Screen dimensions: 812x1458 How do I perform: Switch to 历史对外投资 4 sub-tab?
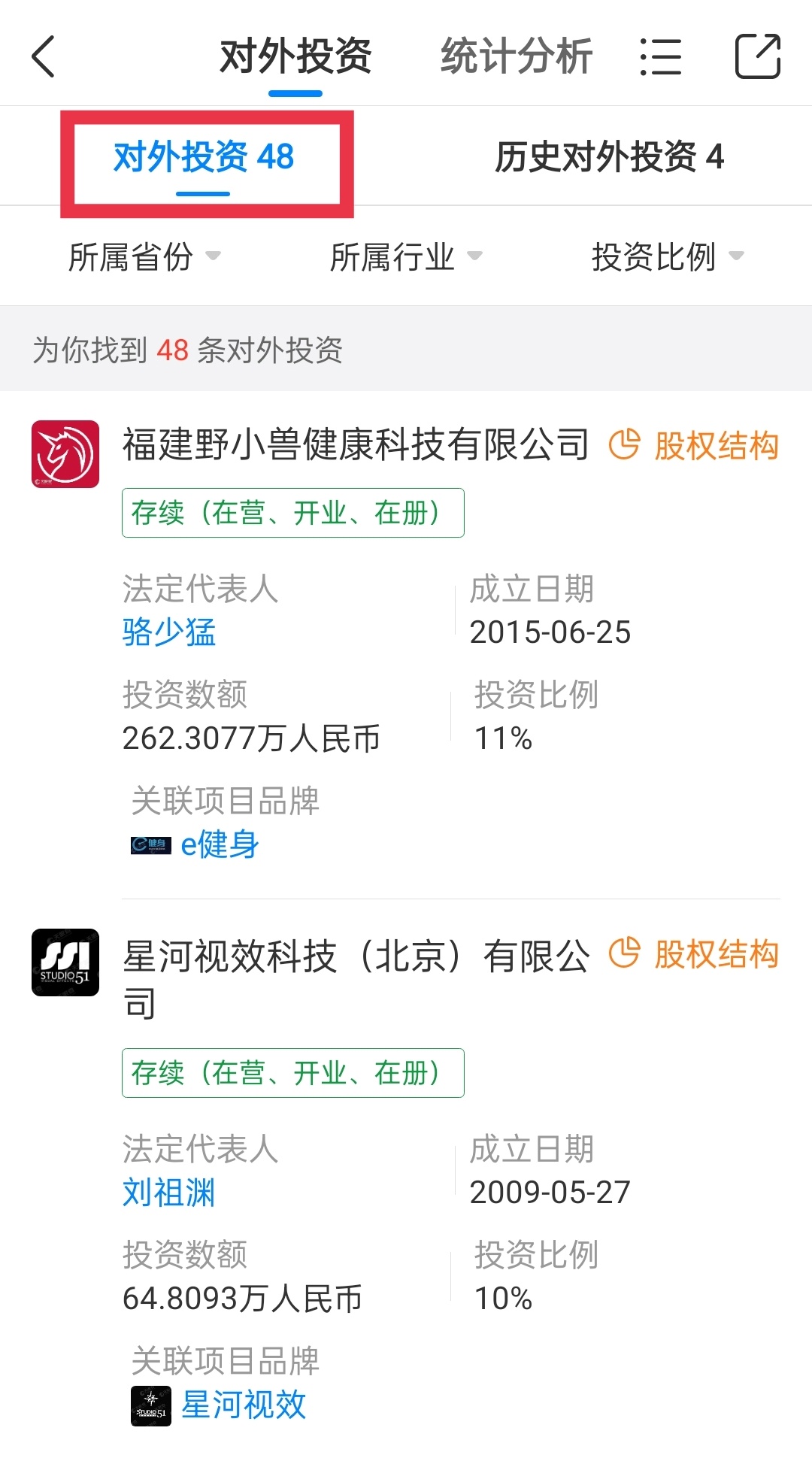[x=609, y=158]
